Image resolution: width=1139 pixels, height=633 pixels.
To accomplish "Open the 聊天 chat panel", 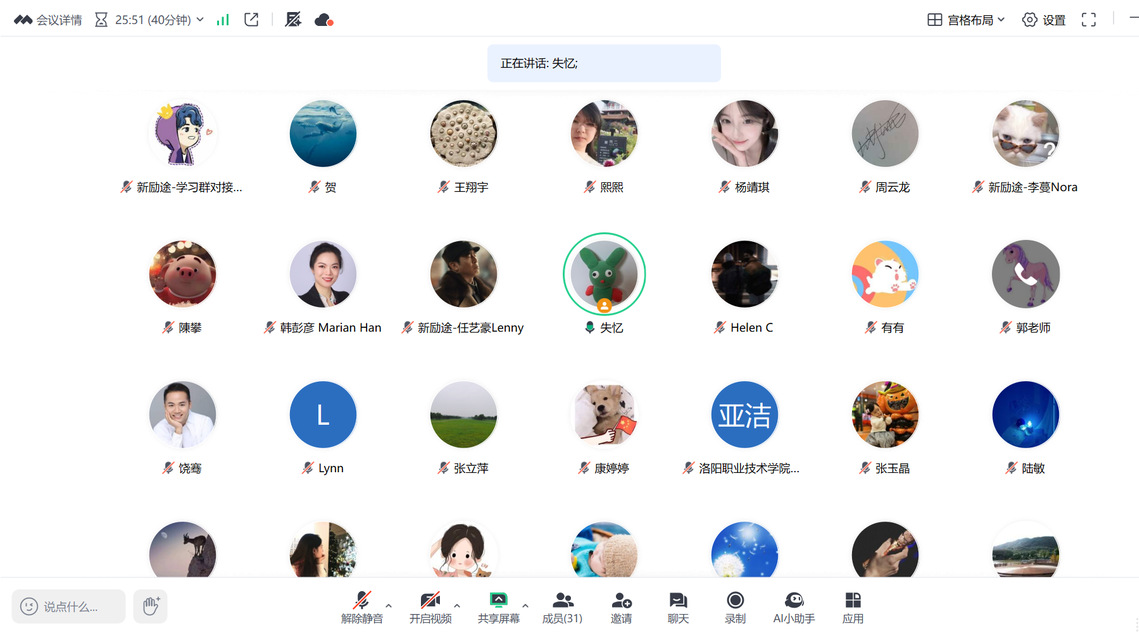I will (x=678, y=606).
